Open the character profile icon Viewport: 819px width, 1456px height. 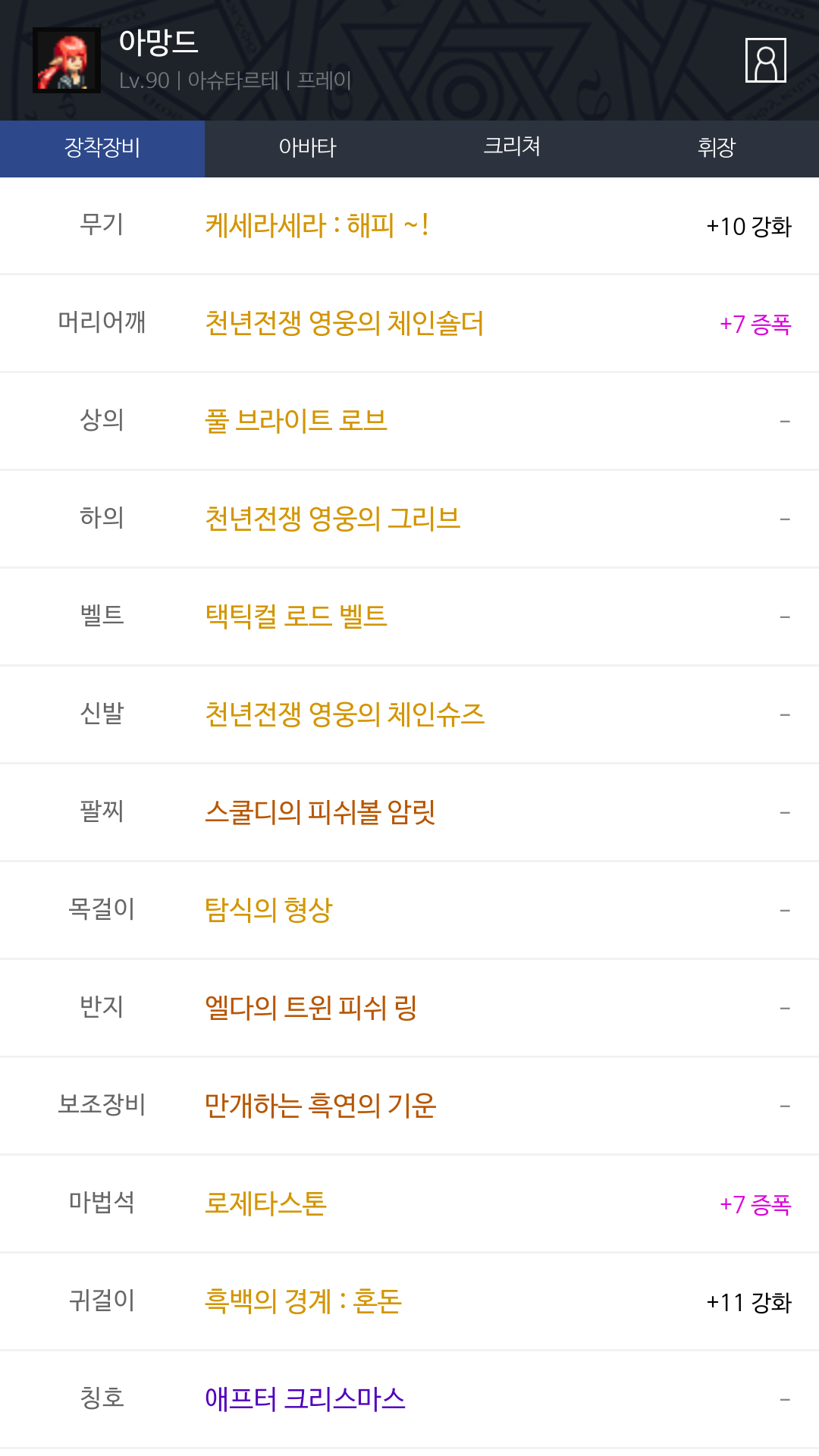tap(765, 60)
